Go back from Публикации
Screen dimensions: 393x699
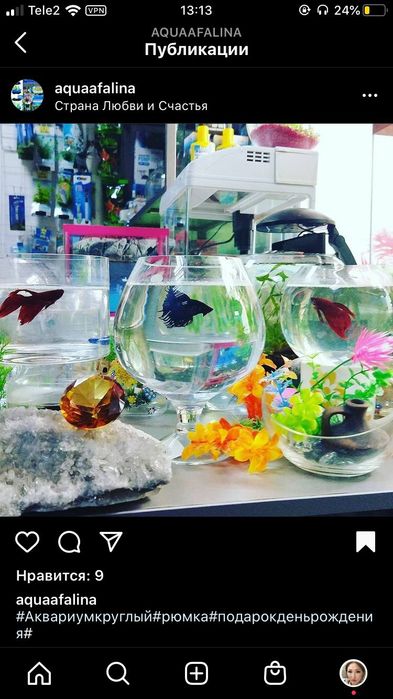[20, 42]
